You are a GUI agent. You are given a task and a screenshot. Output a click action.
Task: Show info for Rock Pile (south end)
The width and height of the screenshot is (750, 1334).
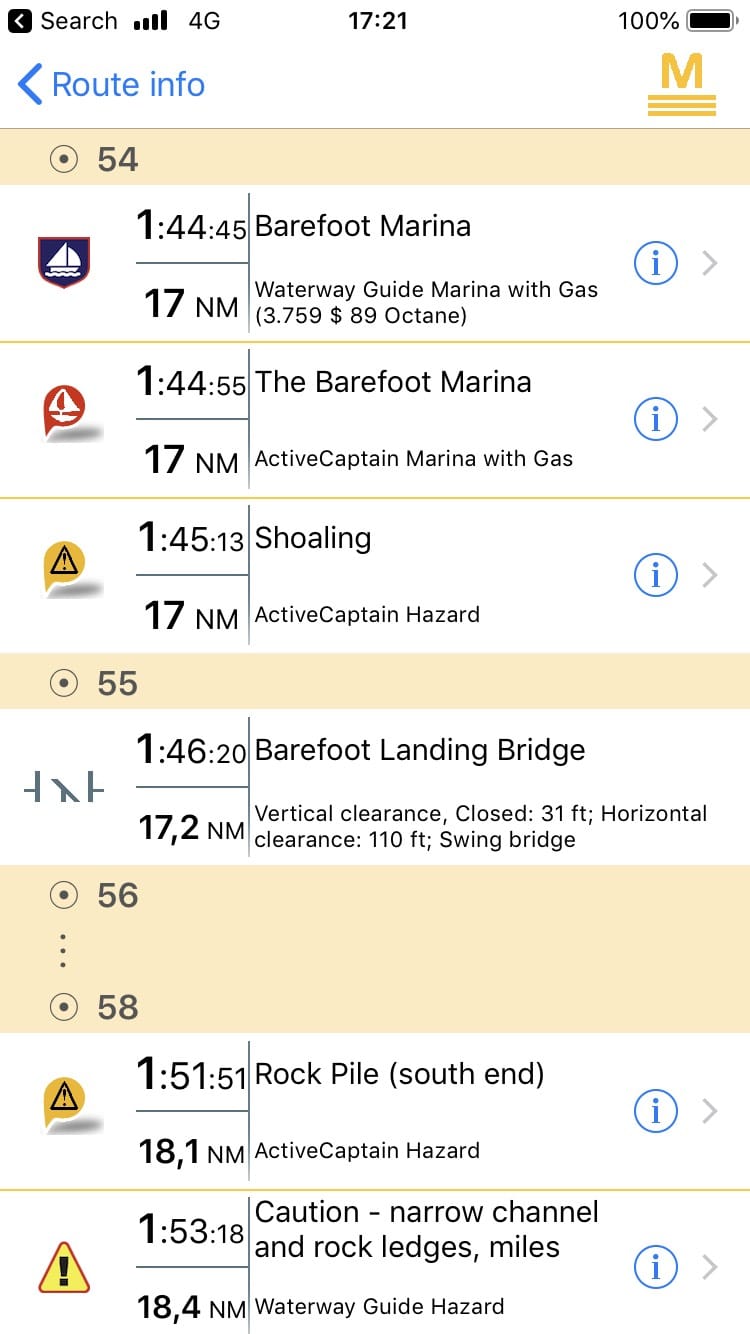click(656, 1111)
